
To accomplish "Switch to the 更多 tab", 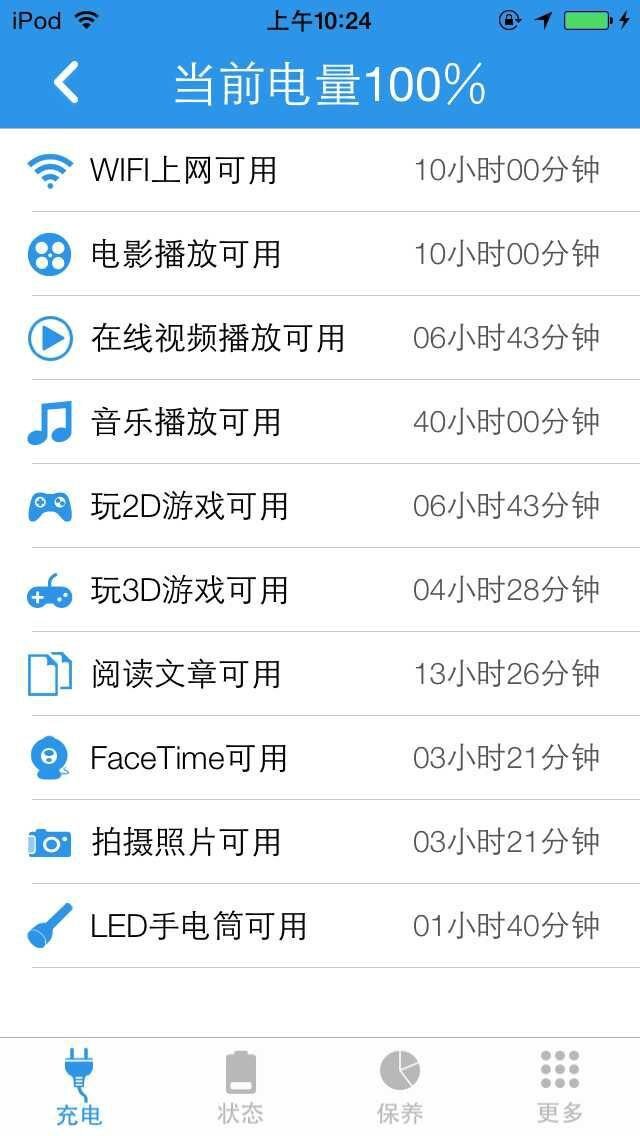I will pos(560,1087).
